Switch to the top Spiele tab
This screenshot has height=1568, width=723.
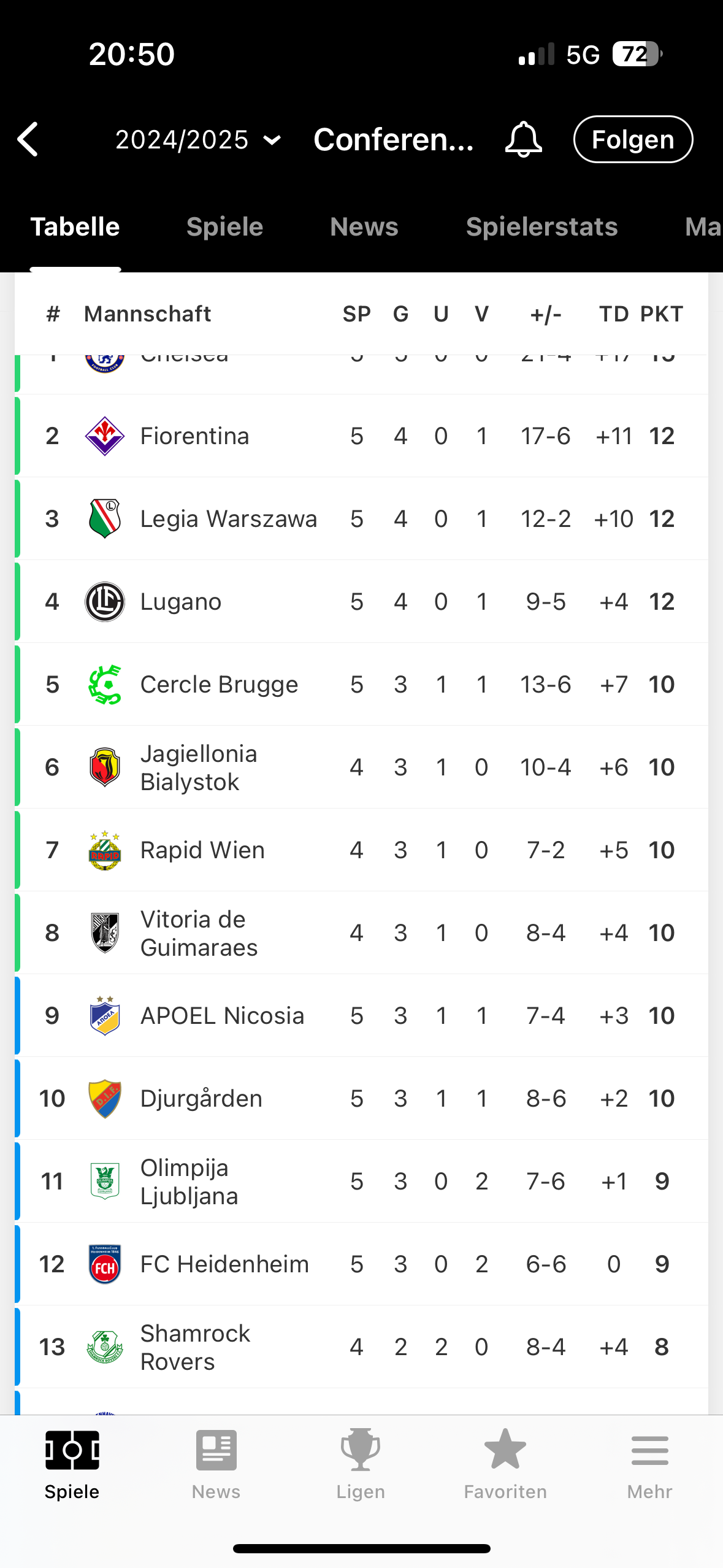[x=224, y=227]
